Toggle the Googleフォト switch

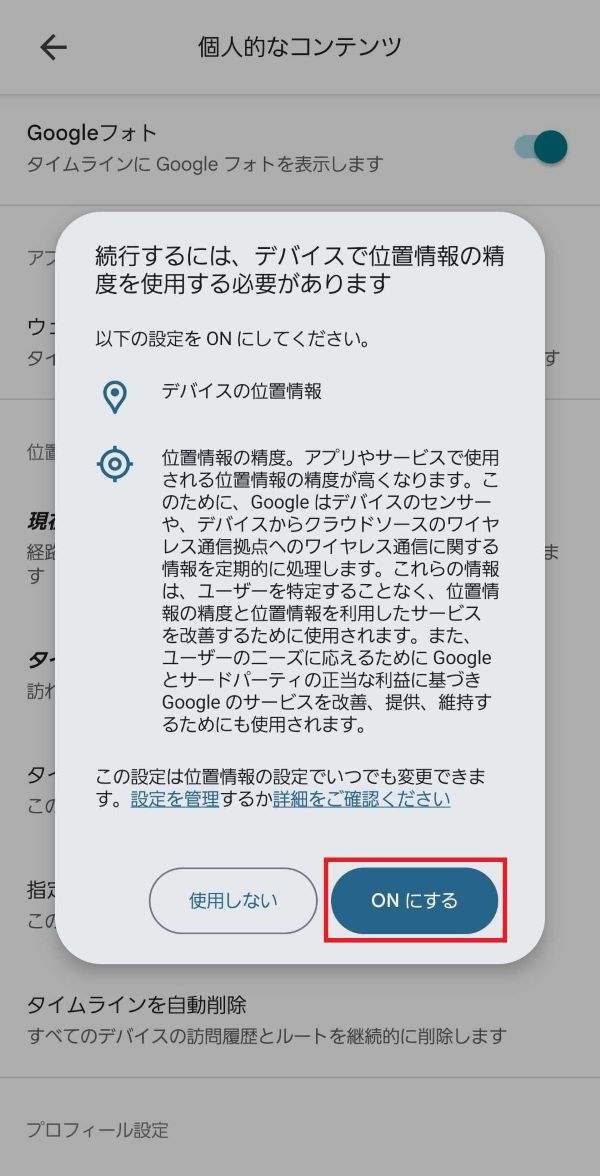pos(541,148)
